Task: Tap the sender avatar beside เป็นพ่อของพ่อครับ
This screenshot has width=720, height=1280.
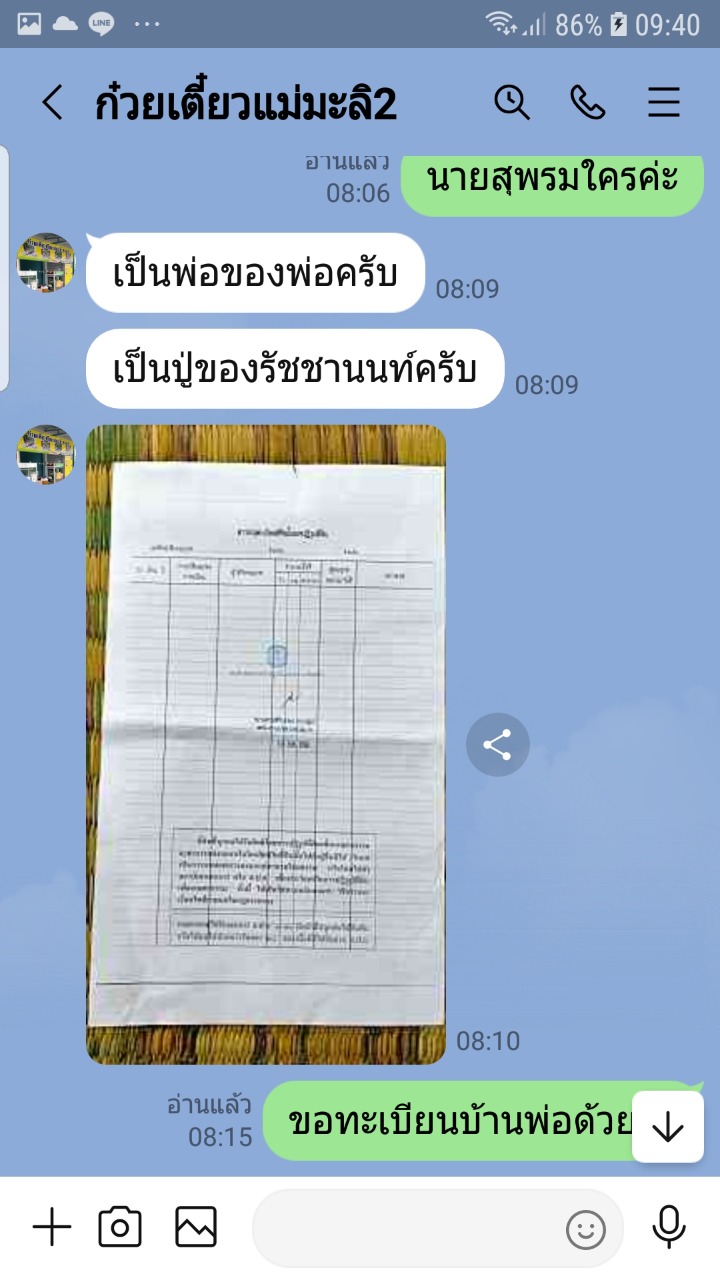Action: 46,263
